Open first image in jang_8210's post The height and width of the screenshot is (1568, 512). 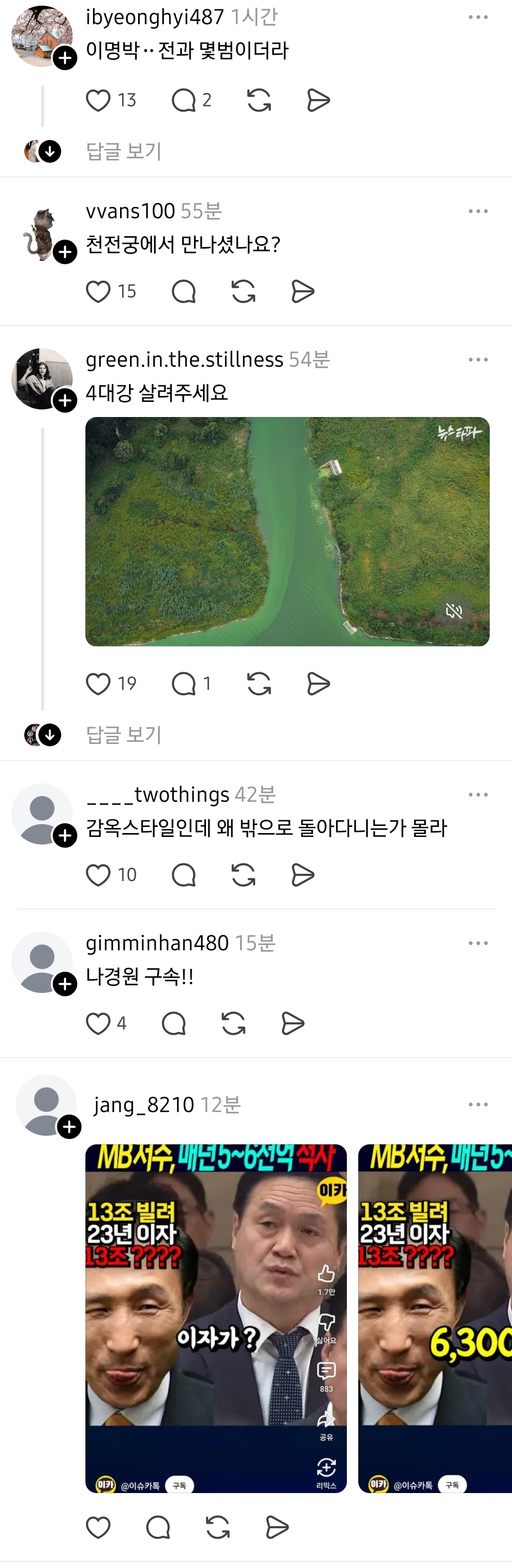215,1318
